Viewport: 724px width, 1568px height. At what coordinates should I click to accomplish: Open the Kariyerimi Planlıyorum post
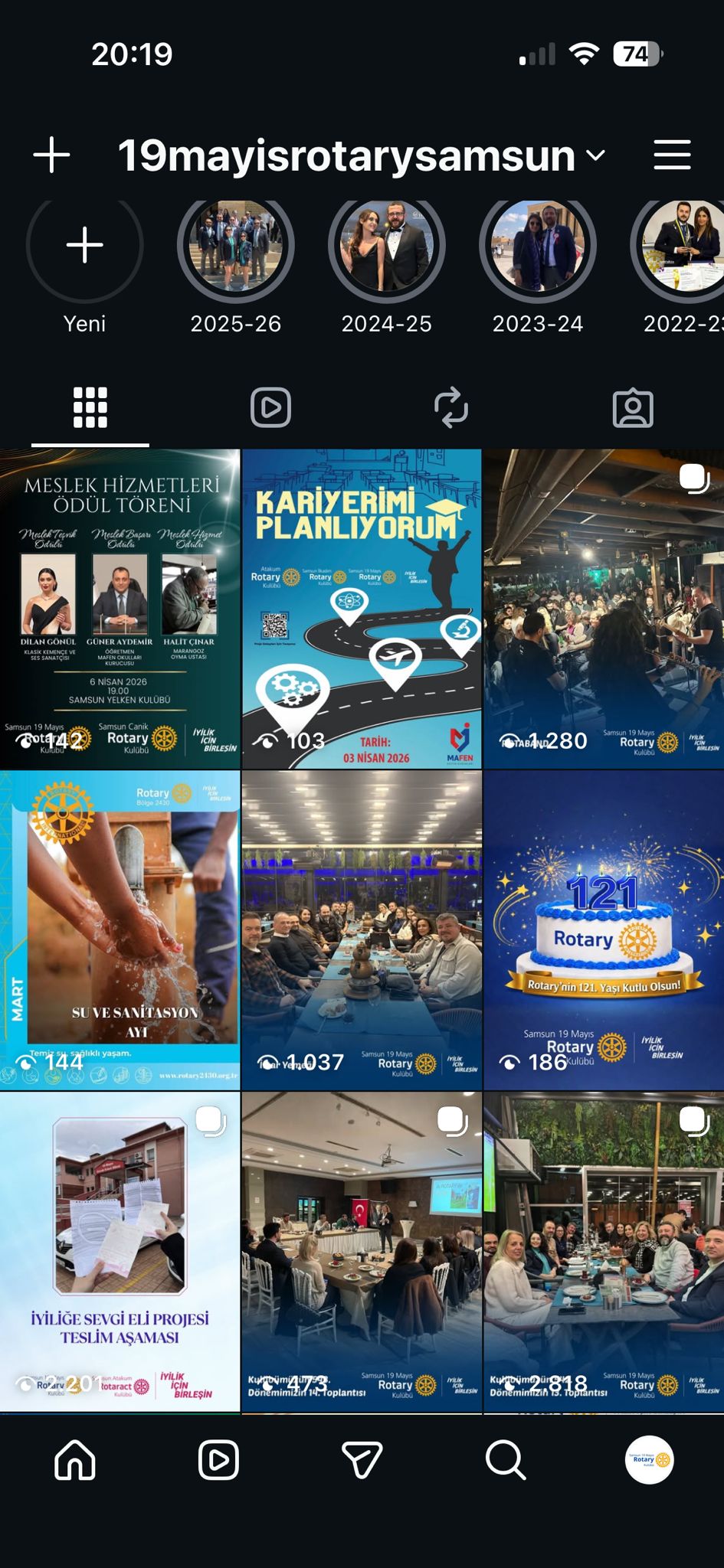coord(362,609)
